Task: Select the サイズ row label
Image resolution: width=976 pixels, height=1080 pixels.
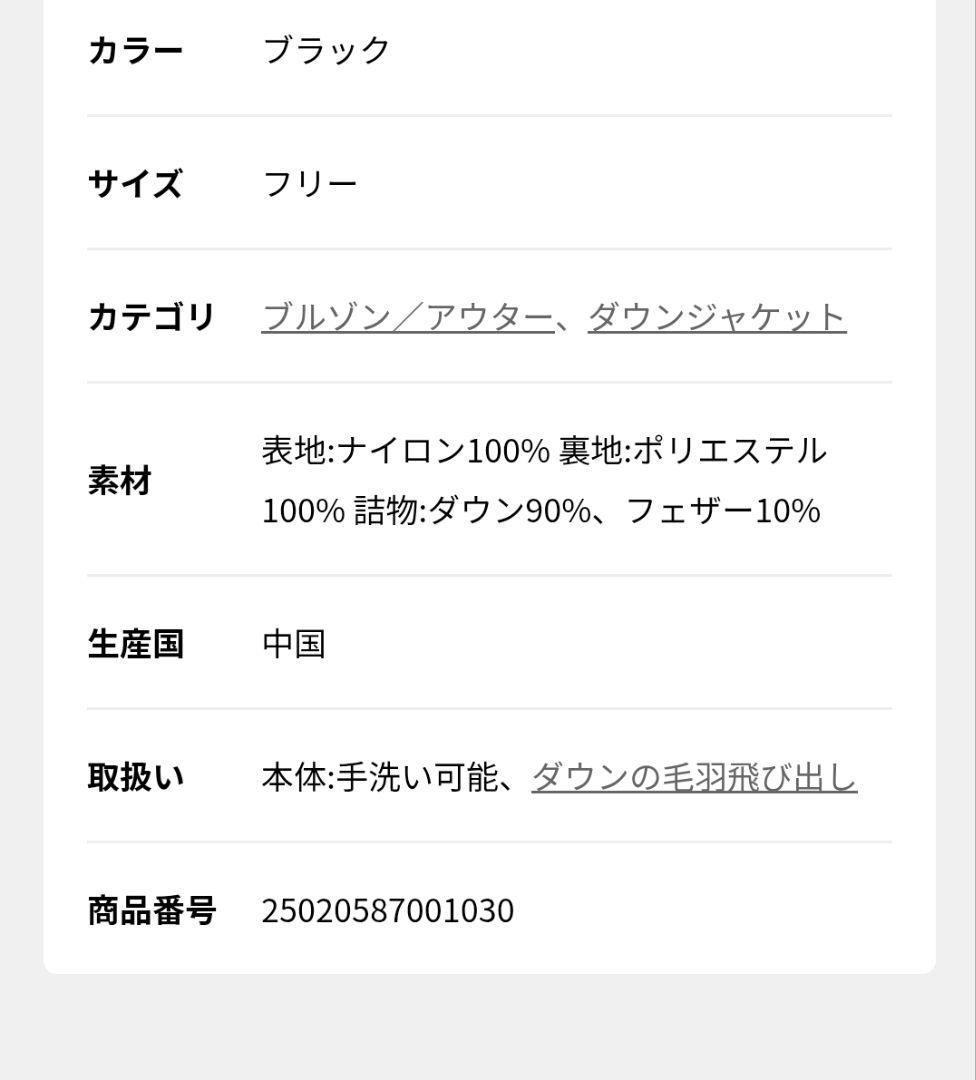Action: (133, 183)
